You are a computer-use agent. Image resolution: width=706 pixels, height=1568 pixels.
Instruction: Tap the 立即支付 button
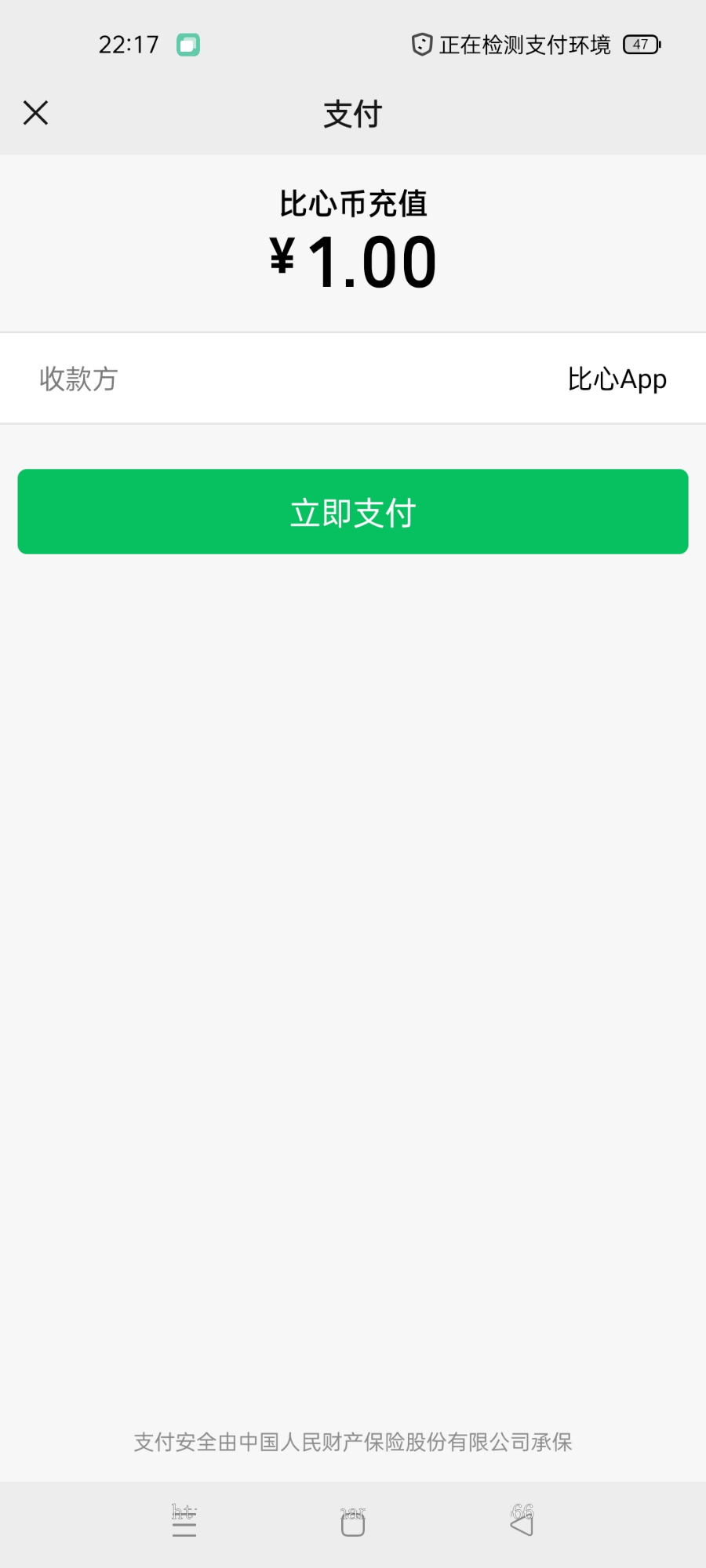[353, 512]
